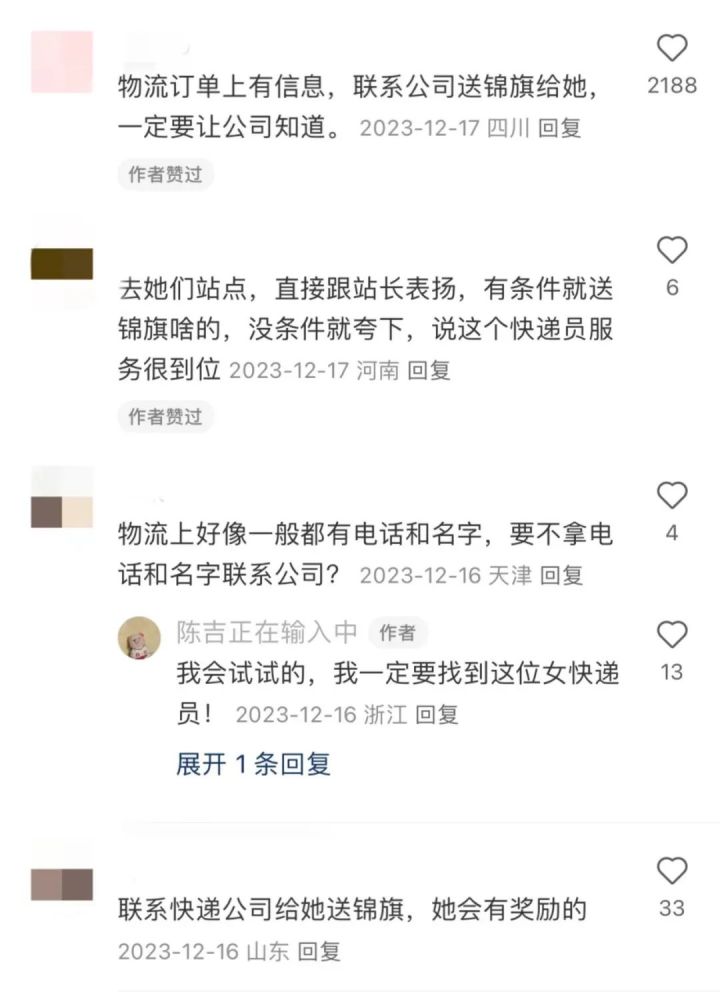Like the author's reply with 13 likes
The width and height of the screenshot is (720, 994).
coord(672,634)
